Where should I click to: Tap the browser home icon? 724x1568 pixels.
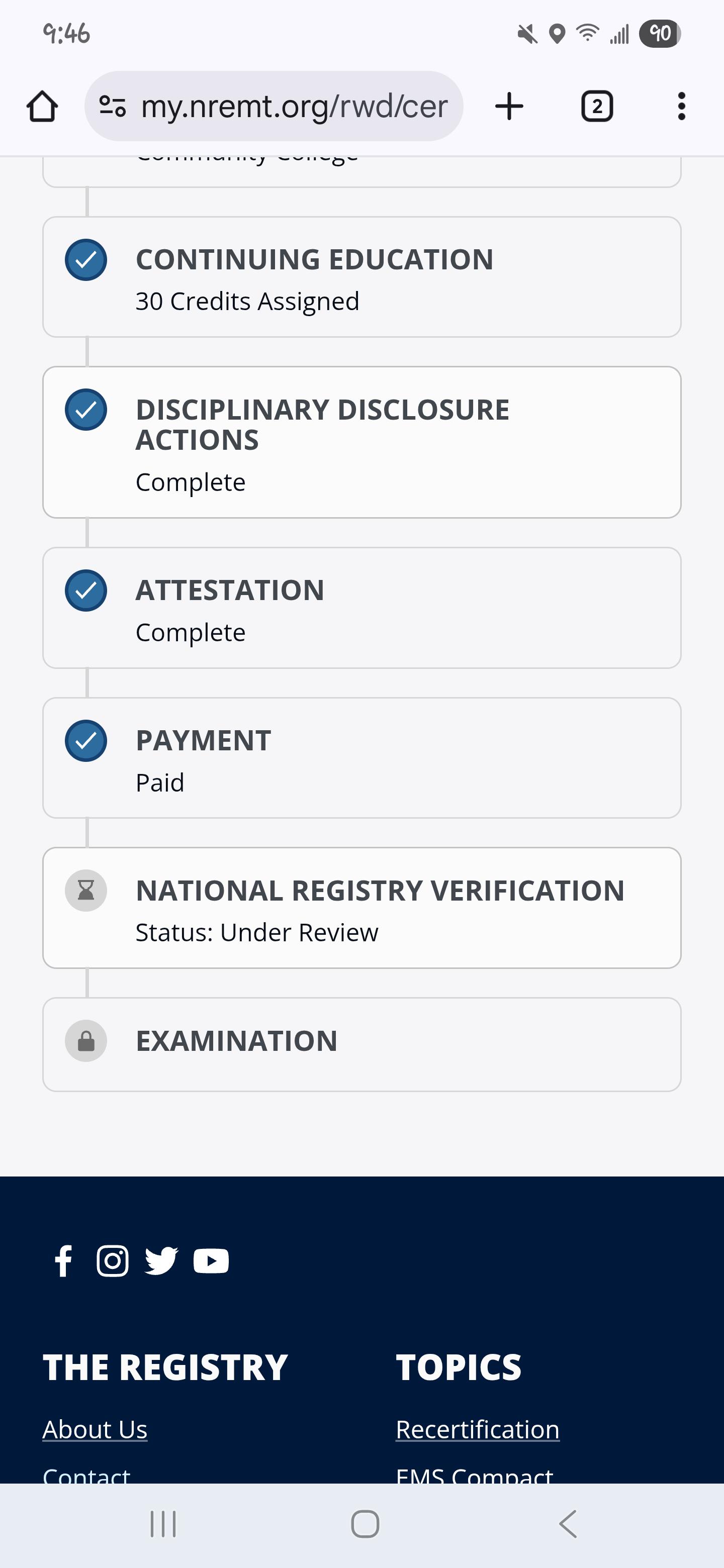(42, 107)
